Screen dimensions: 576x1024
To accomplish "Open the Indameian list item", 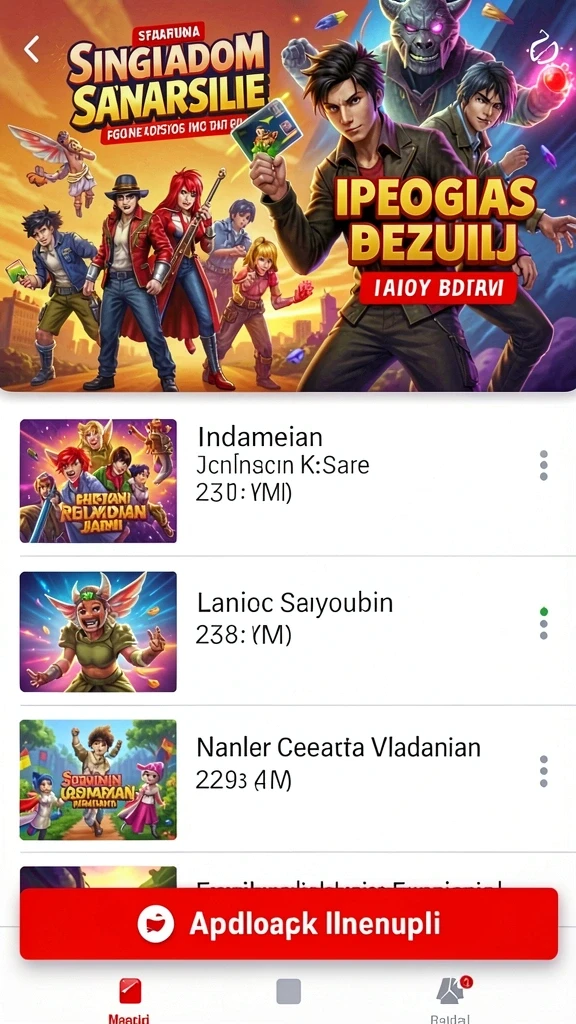I will pyautogui.click(x=288, y=481).
